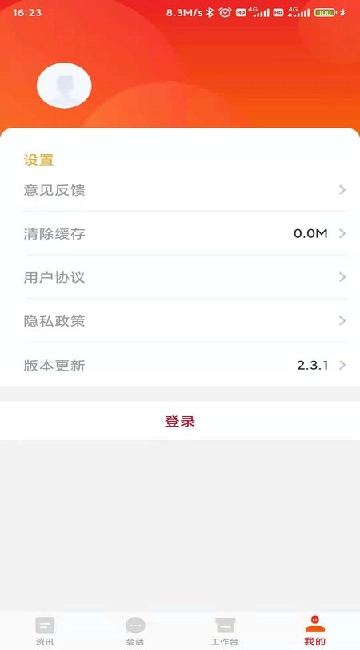
Task: Switch to the 会话 tab
Action: point(135,631)
